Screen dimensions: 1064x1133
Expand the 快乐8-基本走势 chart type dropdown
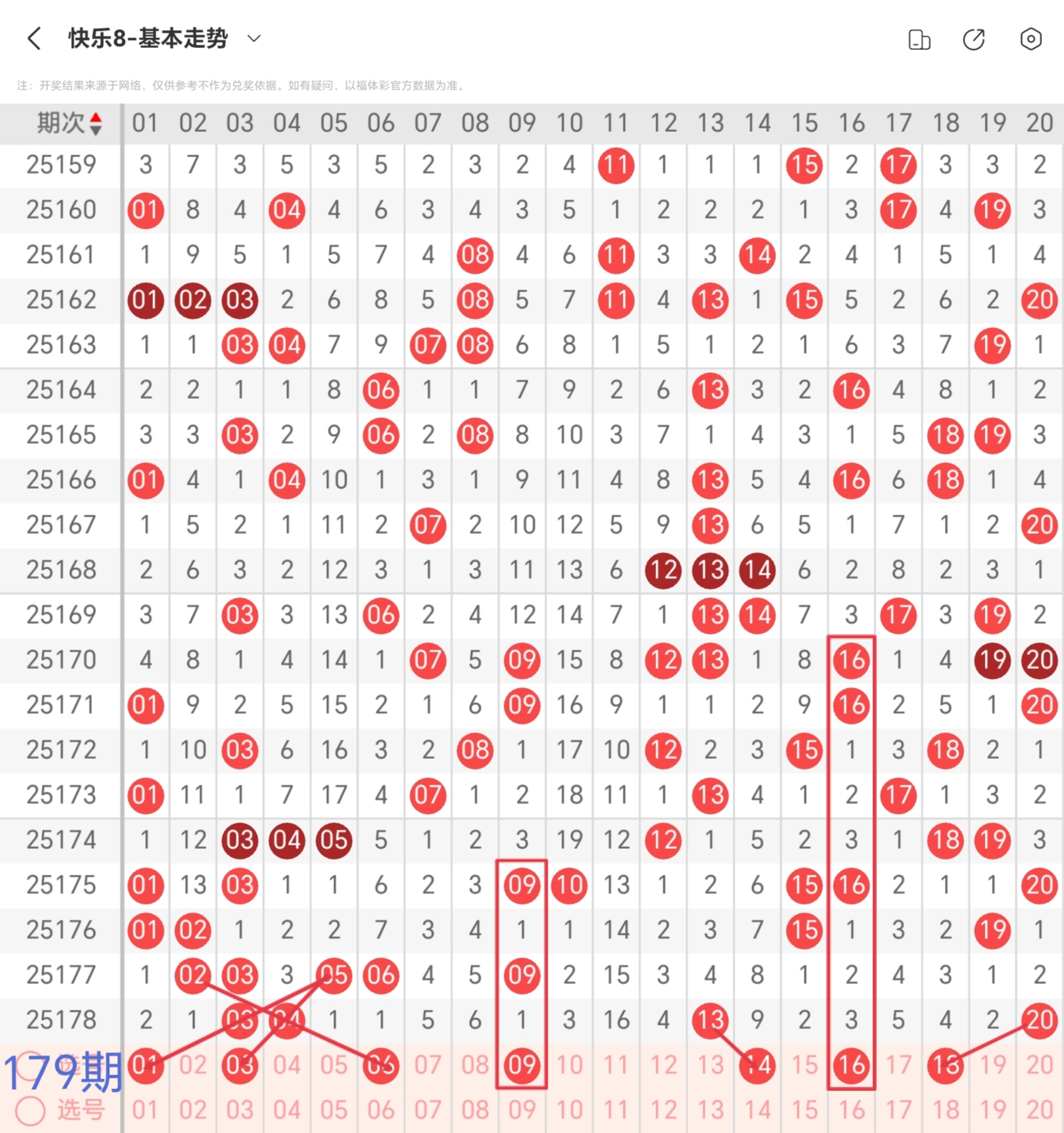click(254, 39)
